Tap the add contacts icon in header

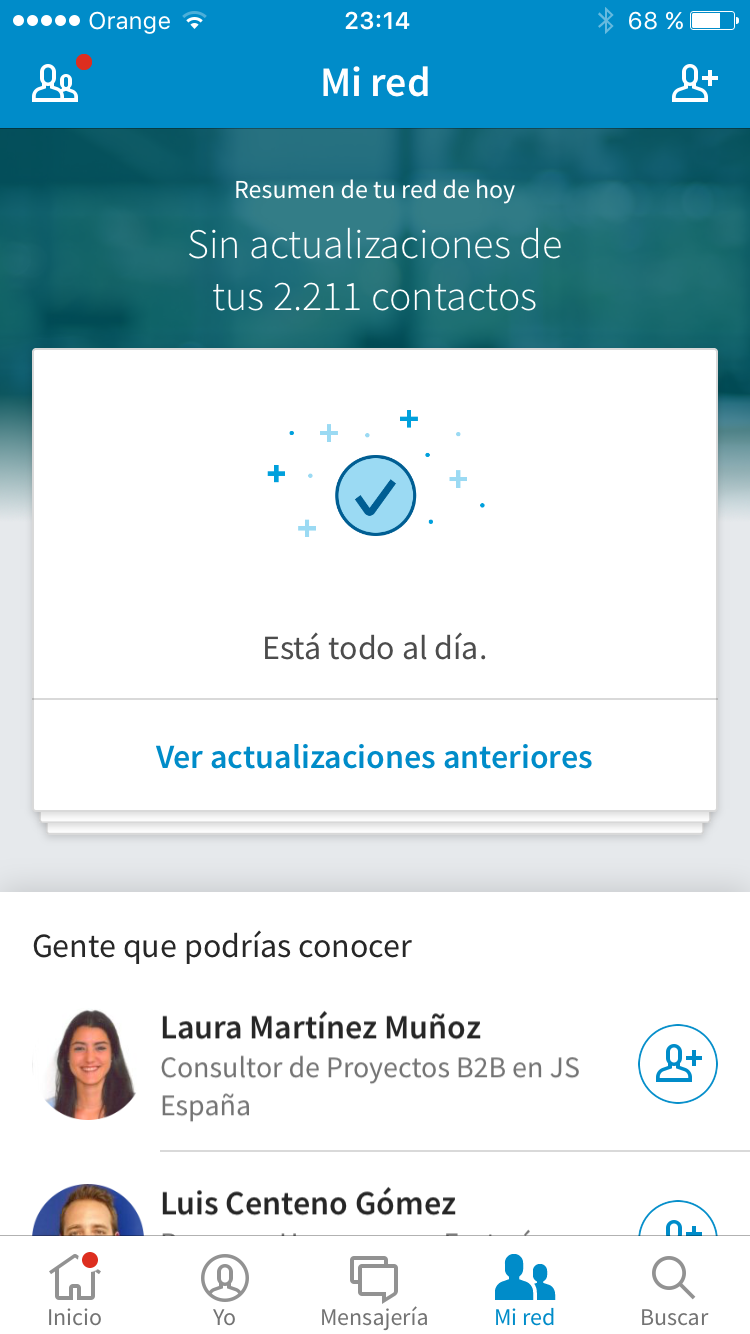(x=694, y=84)
